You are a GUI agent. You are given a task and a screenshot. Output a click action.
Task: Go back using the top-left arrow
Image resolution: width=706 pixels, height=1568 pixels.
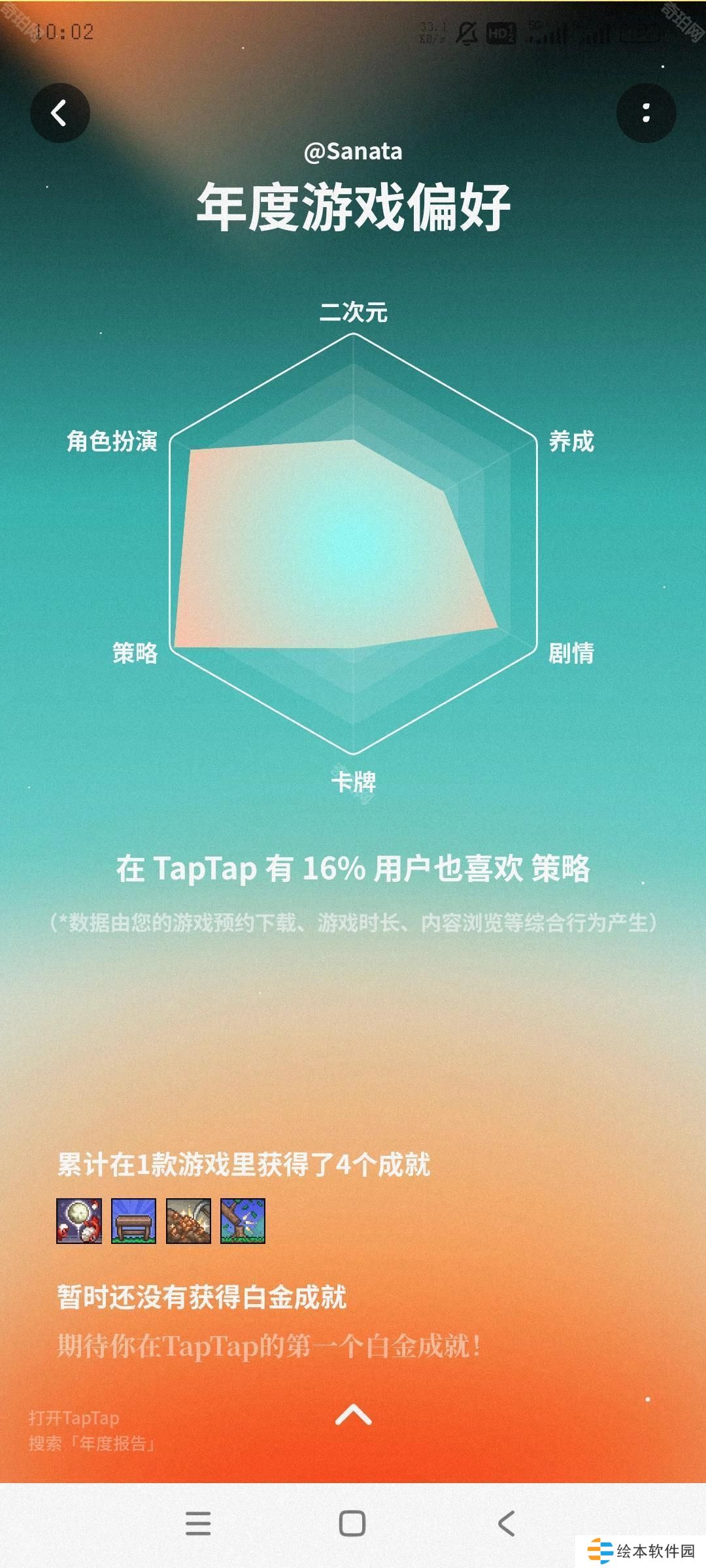[x=59, y=113]
